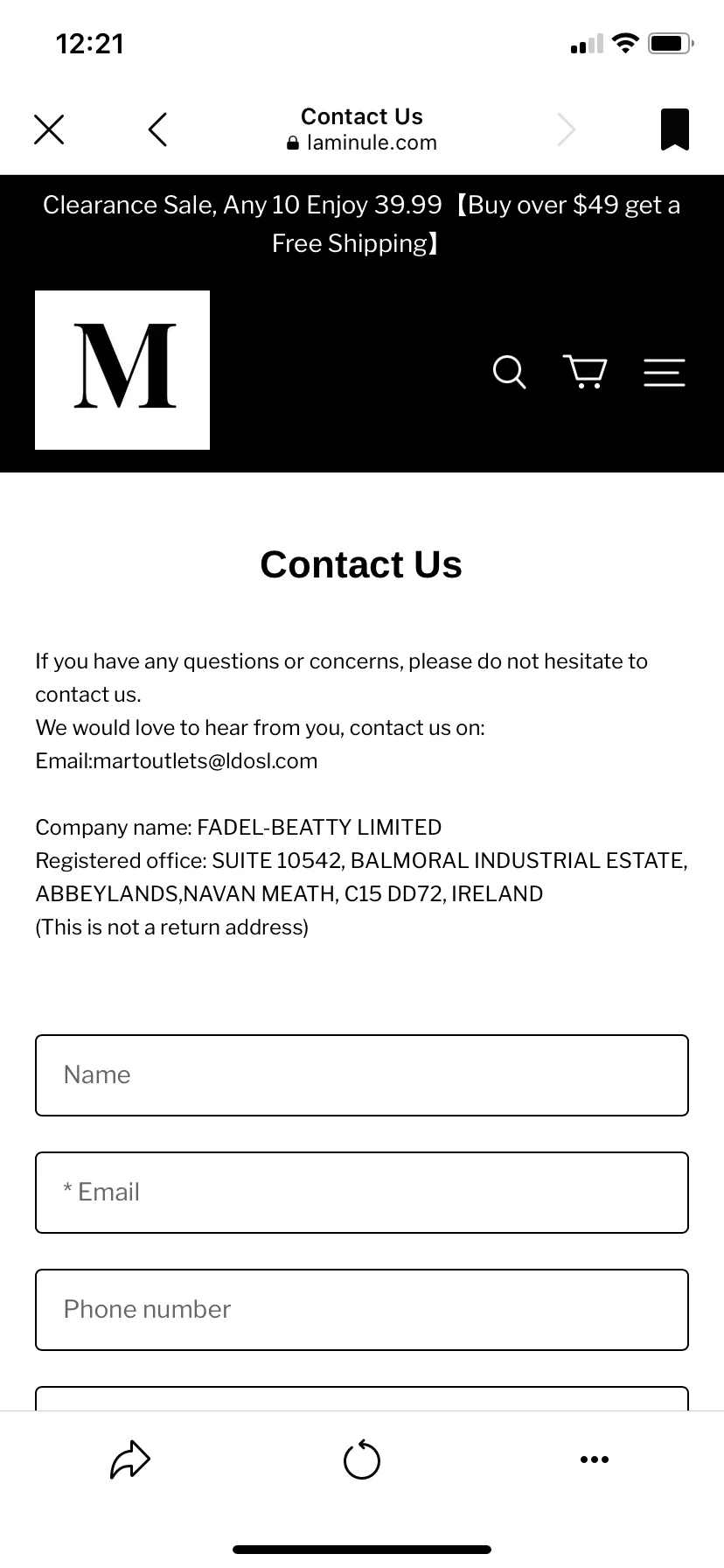Viewport: 724px width, 1568px height.
Task: Open the site search
Action: pos(510,371)
